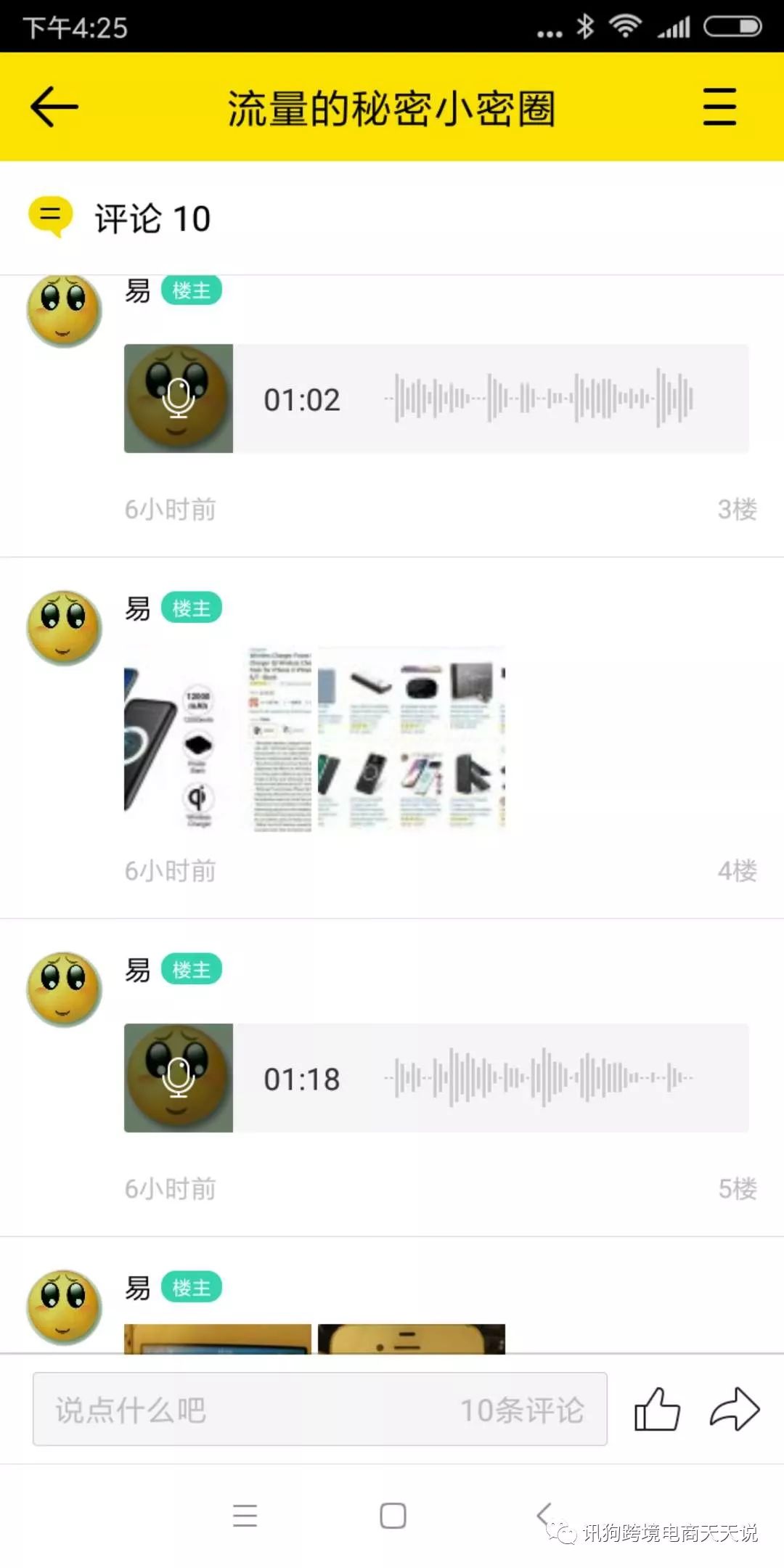
Task: Open the poster's avatar on floor 3
Action: click(64, 310)
